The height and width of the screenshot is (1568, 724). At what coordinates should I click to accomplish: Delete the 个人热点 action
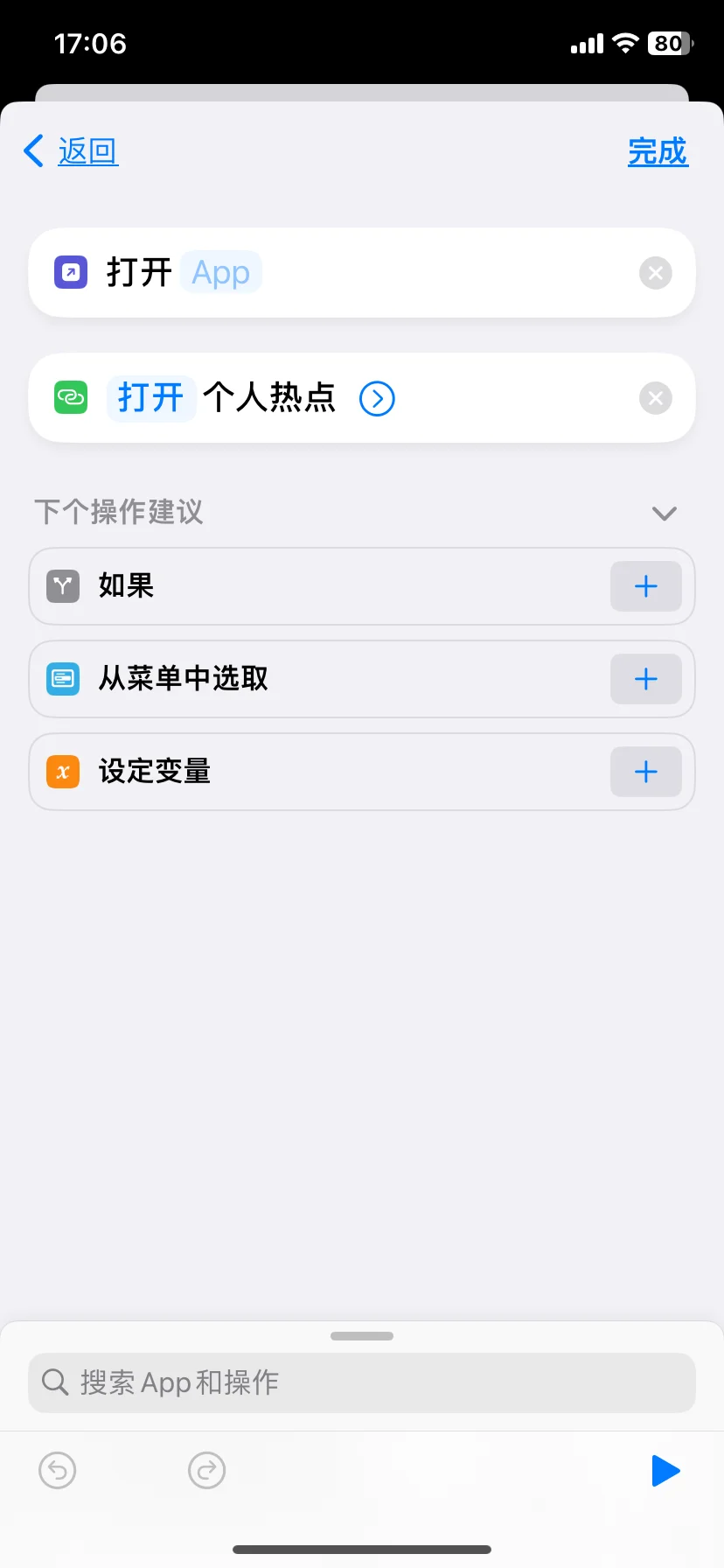point(656,398)
